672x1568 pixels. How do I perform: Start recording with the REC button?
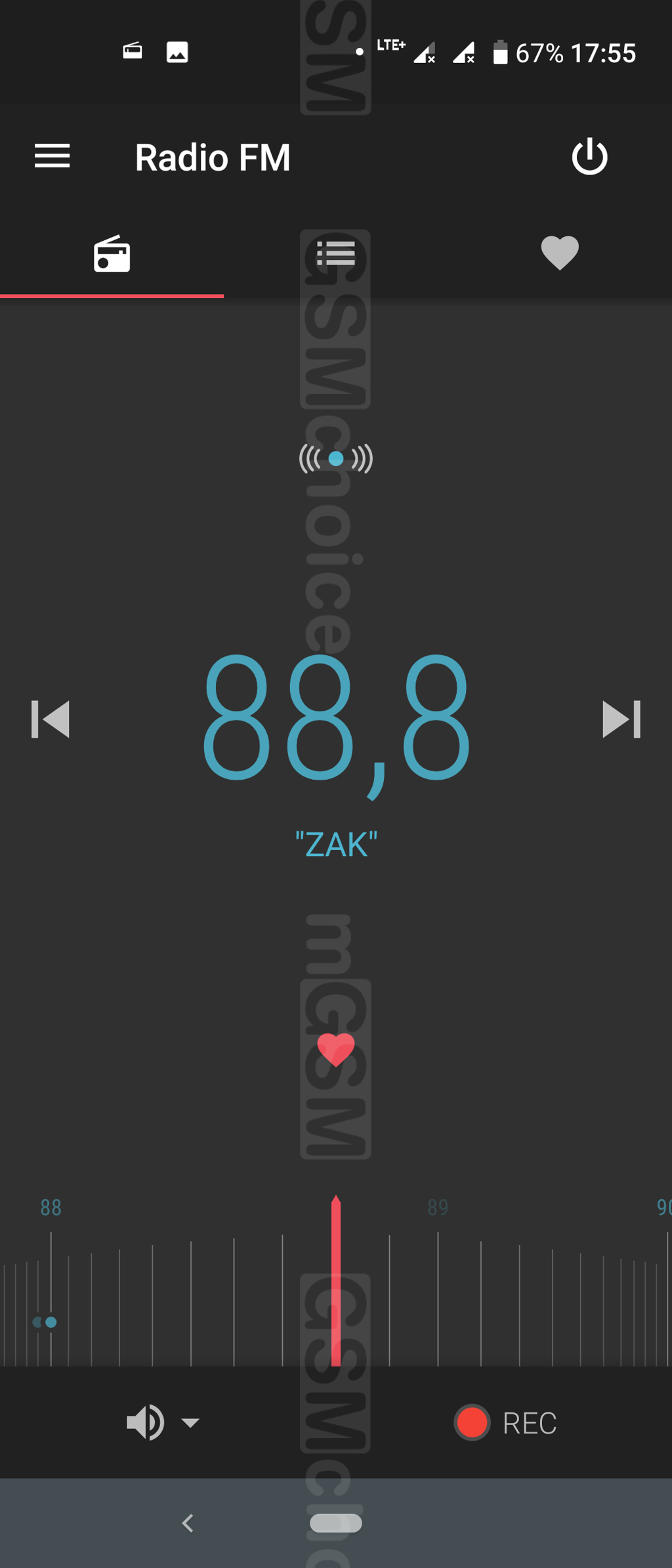pos(505,1422)
